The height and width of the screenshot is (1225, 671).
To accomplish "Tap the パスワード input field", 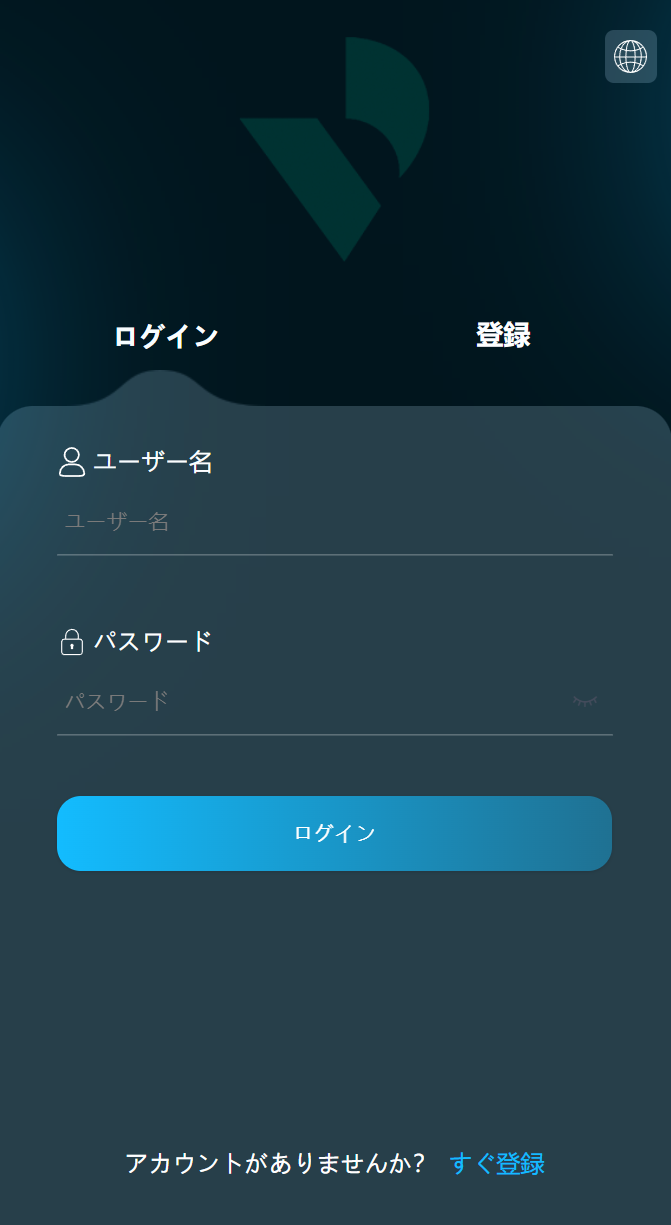I will (x=310, y=701).
